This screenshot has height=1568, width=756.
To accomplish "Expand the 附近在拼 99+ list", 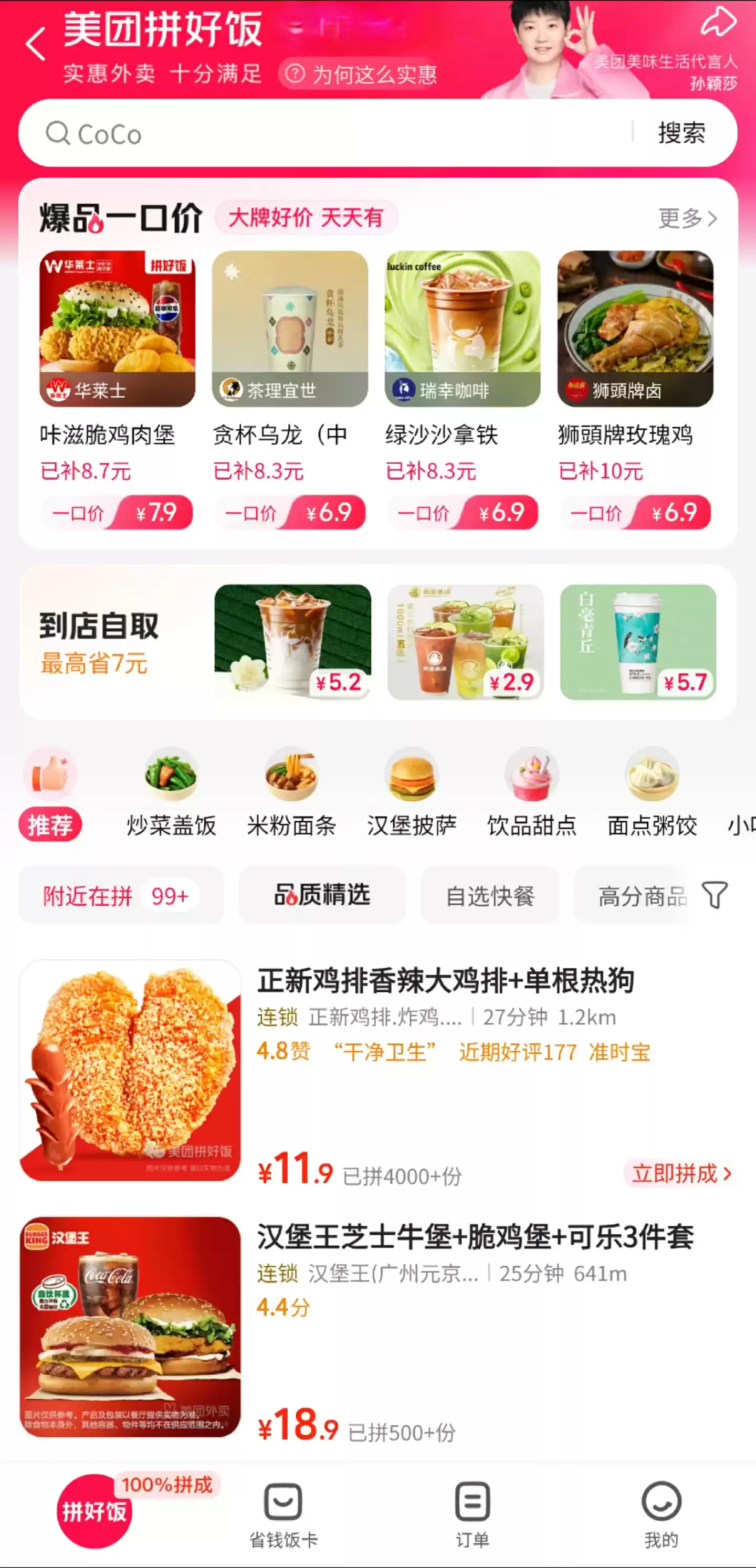I will pos(120,895).
